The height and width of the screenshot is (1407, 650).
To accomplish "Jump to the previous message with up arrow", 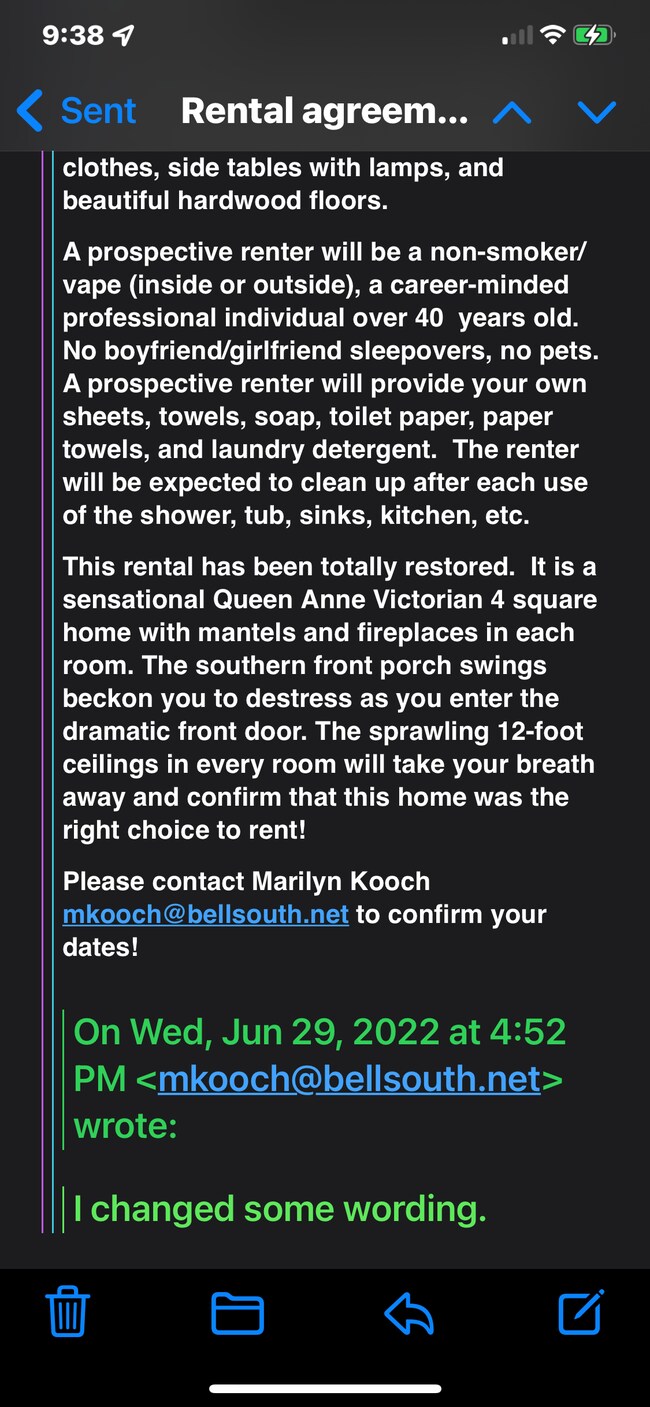I will pyautogui.click(x=512, y=111).
